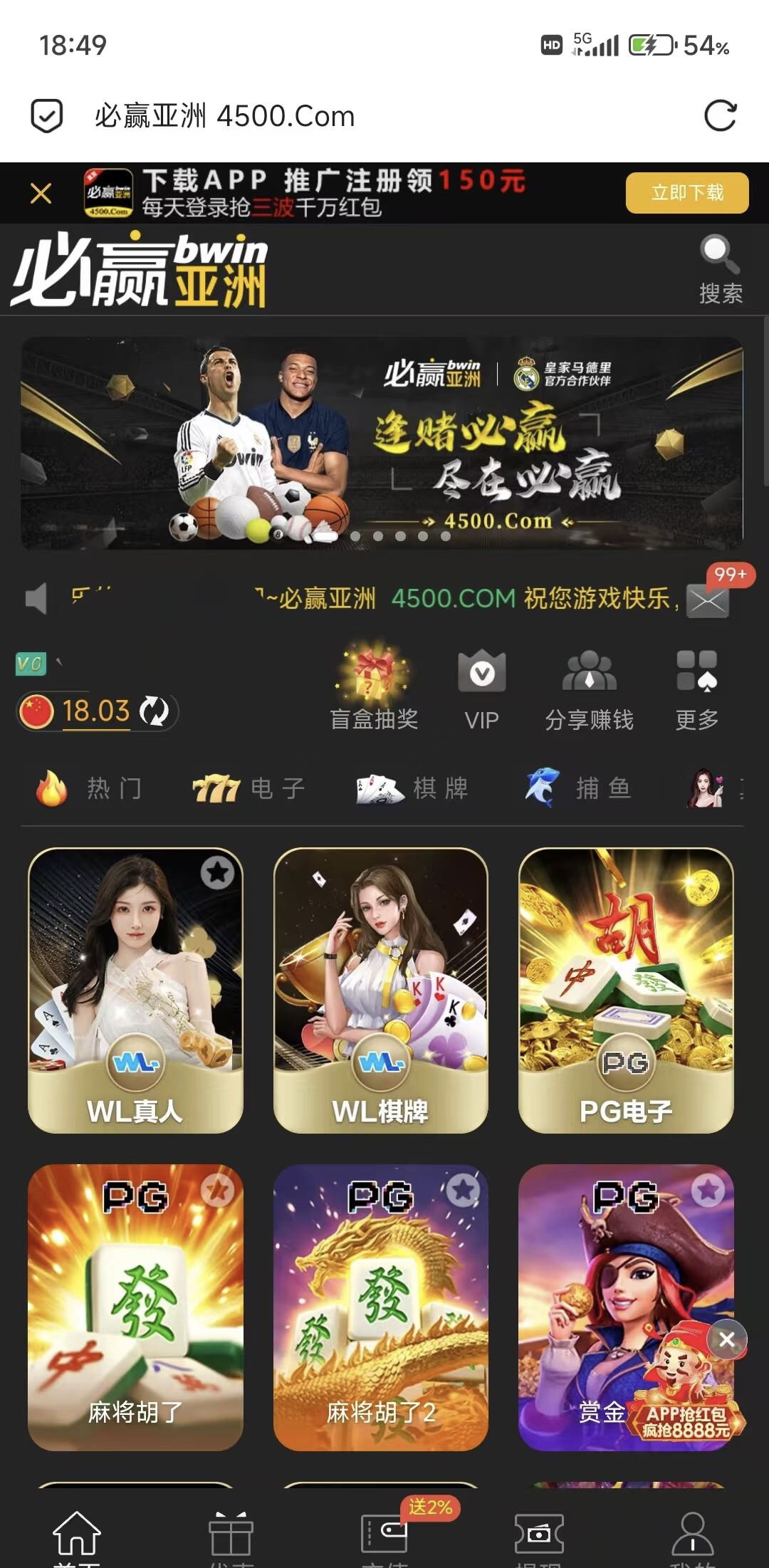Open the PG电子 game card
The image size is (769, 1568).
[626, 990]
